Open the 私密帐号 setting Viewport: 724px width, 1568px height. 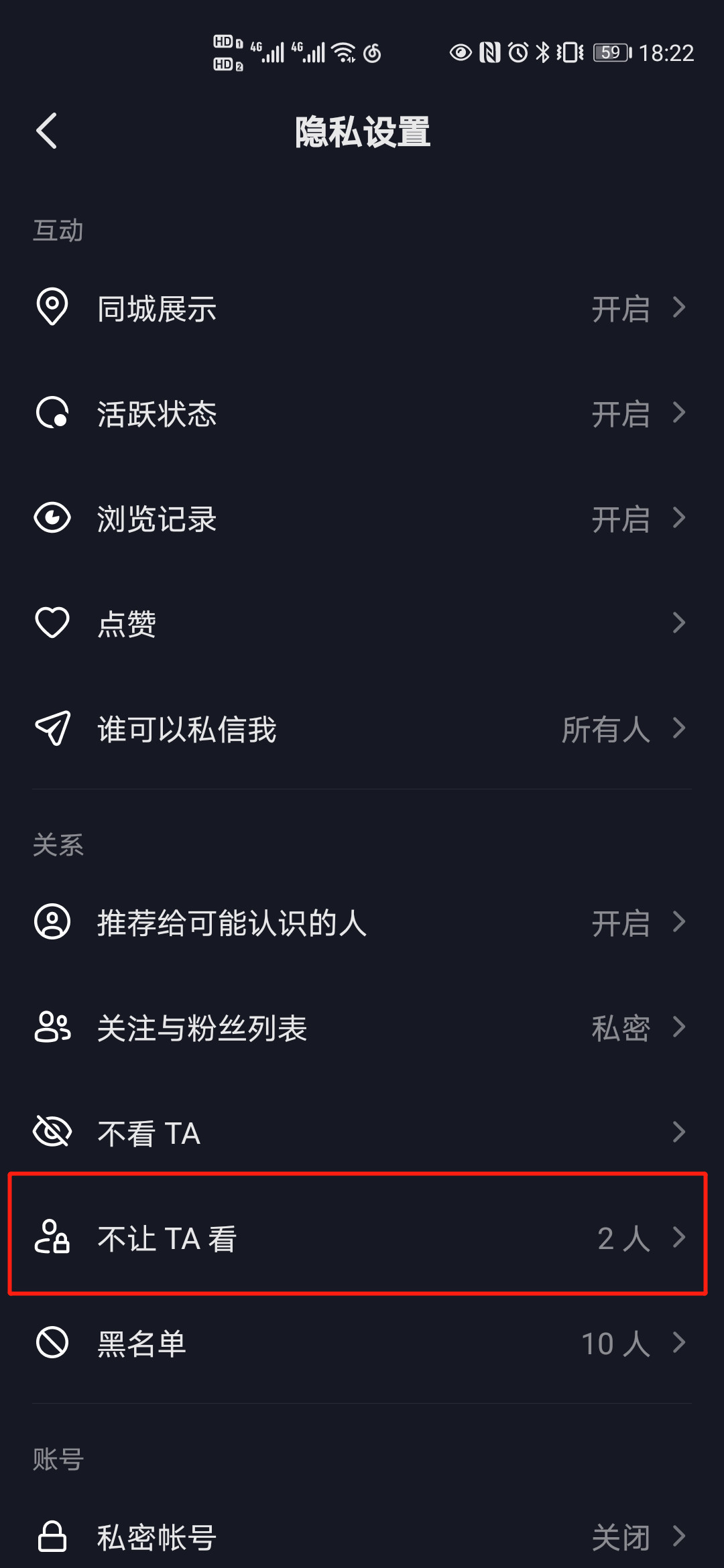point(362,1537)
